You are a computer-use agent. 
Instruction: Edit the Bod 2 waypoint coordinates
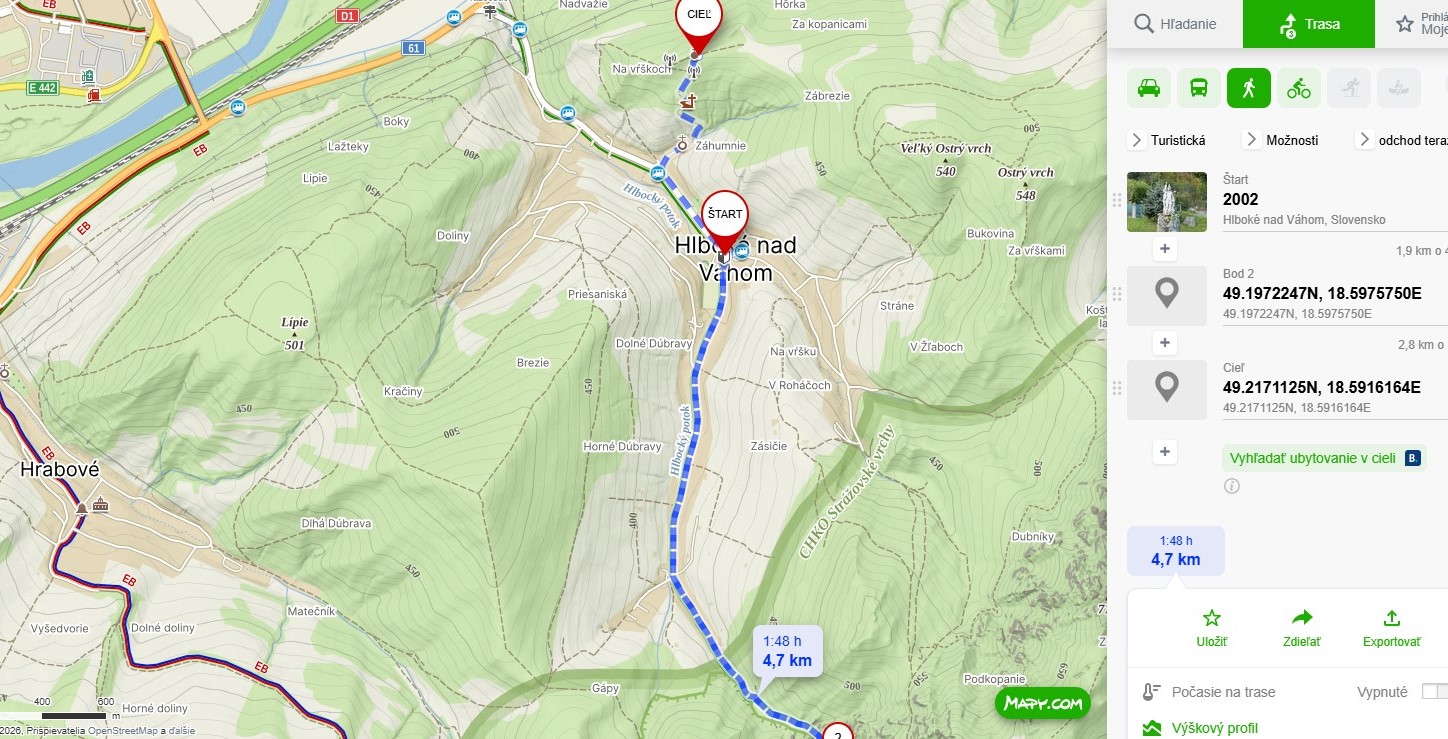click(x=1320, y=293)
